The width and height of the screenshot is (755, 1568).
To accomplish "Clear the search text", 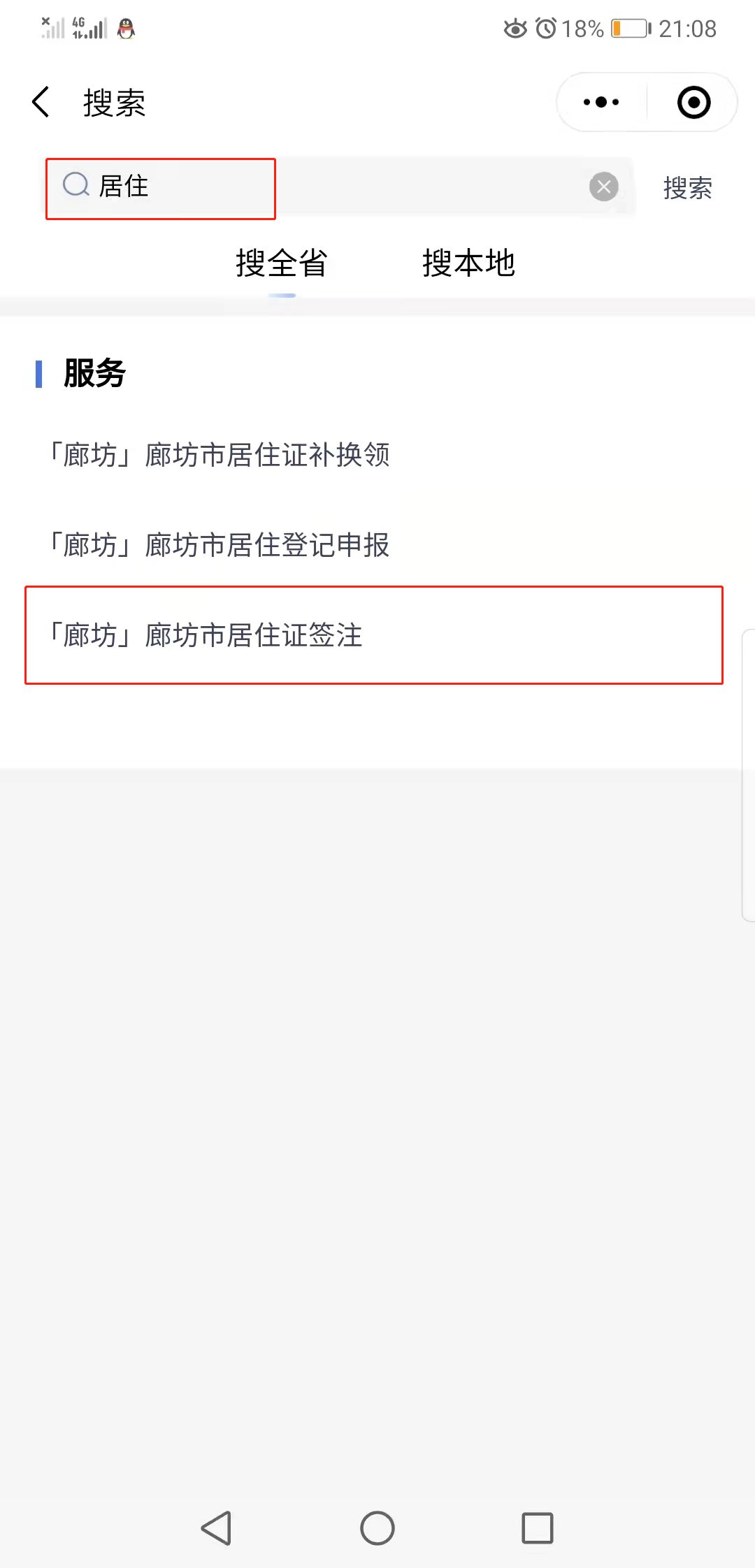I will click(603, 187).
